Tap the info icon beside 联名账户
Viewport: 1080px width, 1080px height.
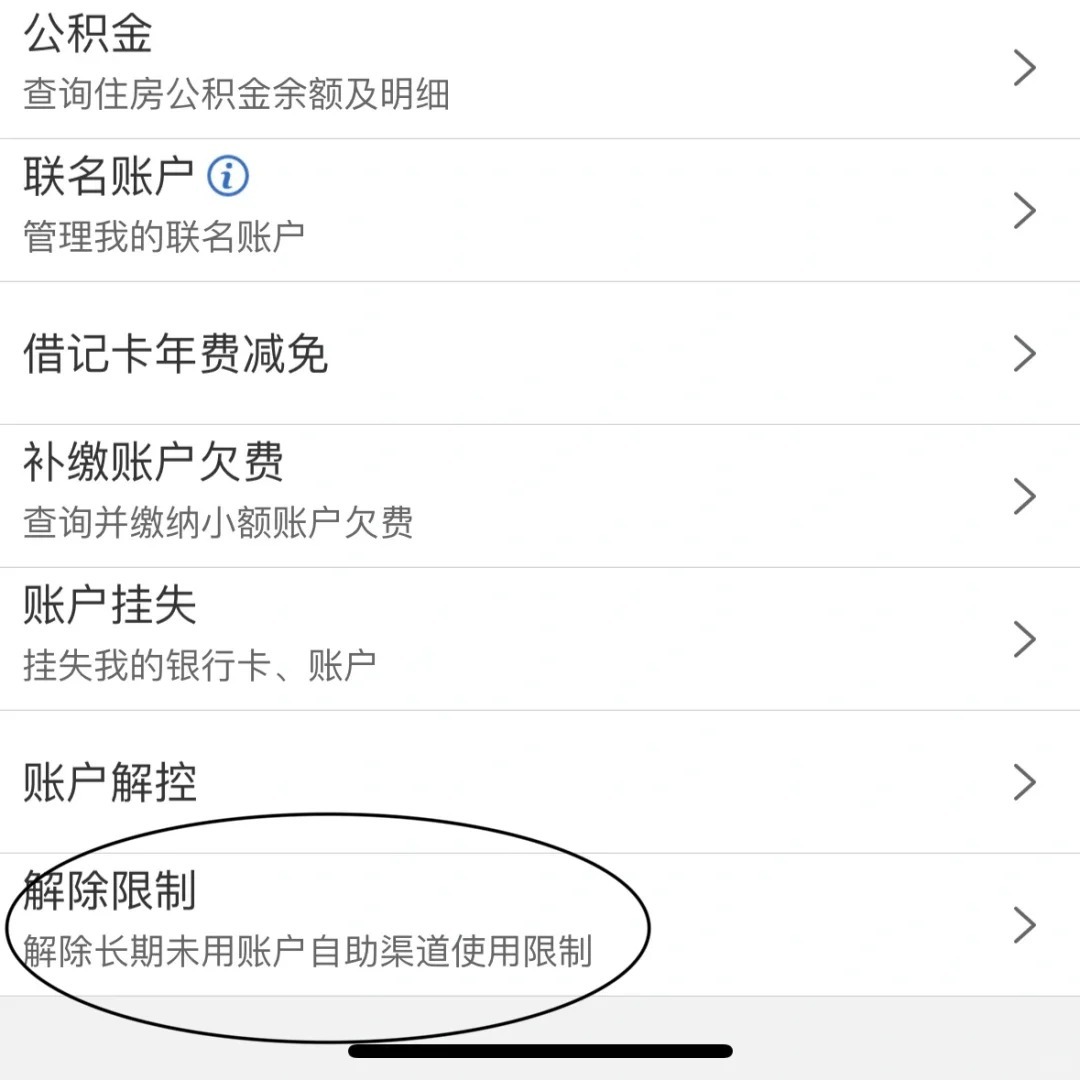pos(228,178)
